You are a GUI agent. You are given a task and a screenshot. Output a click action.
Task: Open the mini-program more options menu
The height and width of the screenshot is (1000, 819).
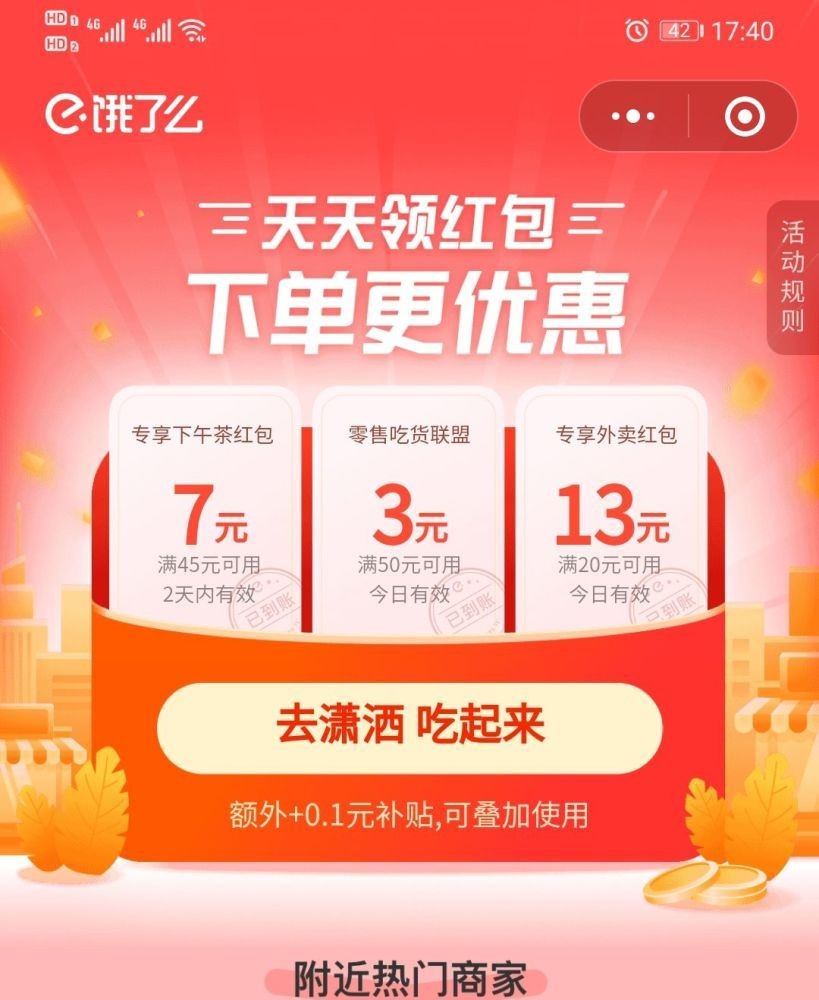click(x=633, y=117)
